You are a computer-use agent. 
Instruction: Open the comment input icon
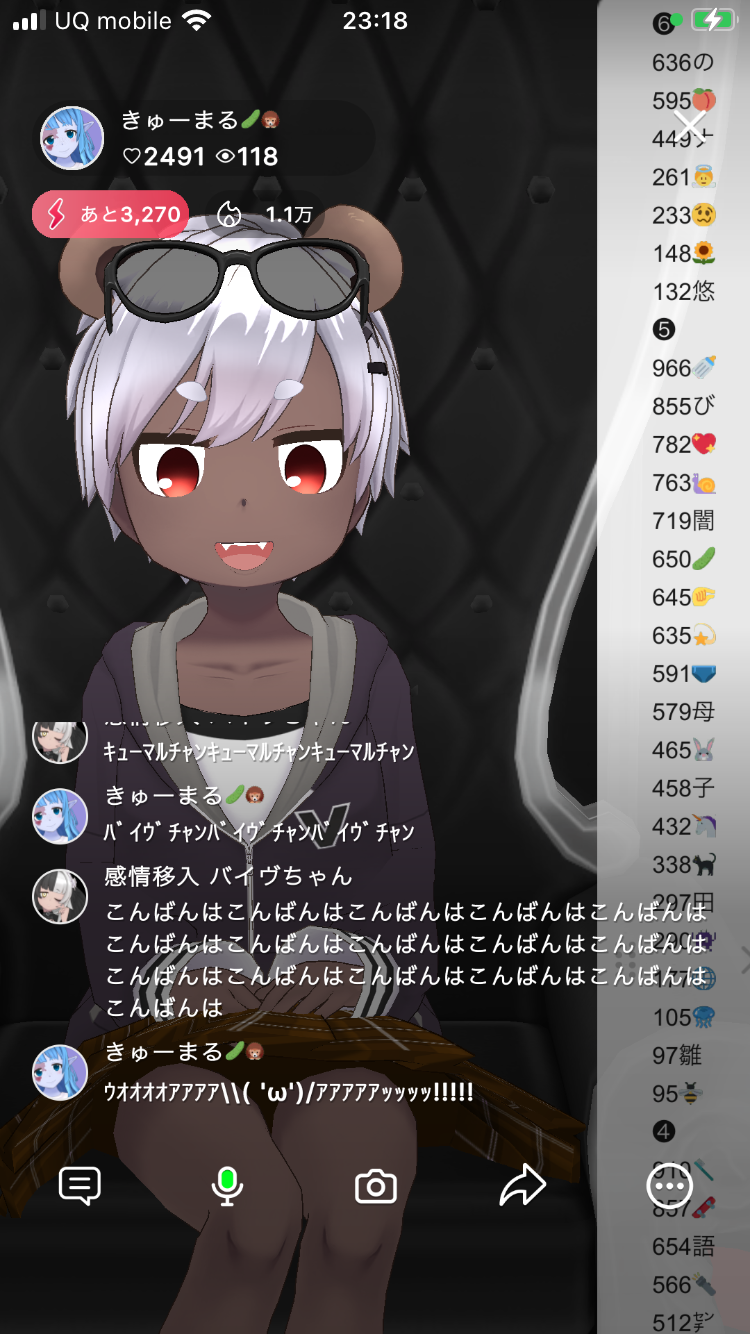click(x=80, y=1186)
